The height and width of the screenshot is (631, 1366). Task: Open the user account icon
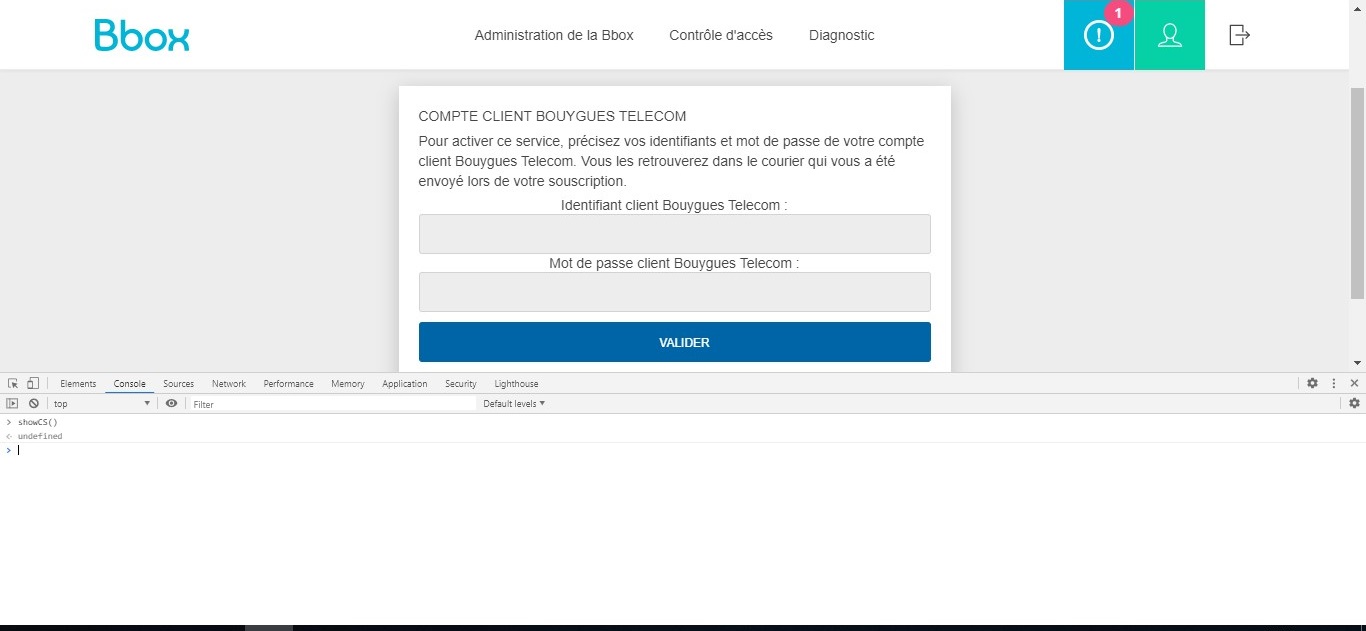1170,35
